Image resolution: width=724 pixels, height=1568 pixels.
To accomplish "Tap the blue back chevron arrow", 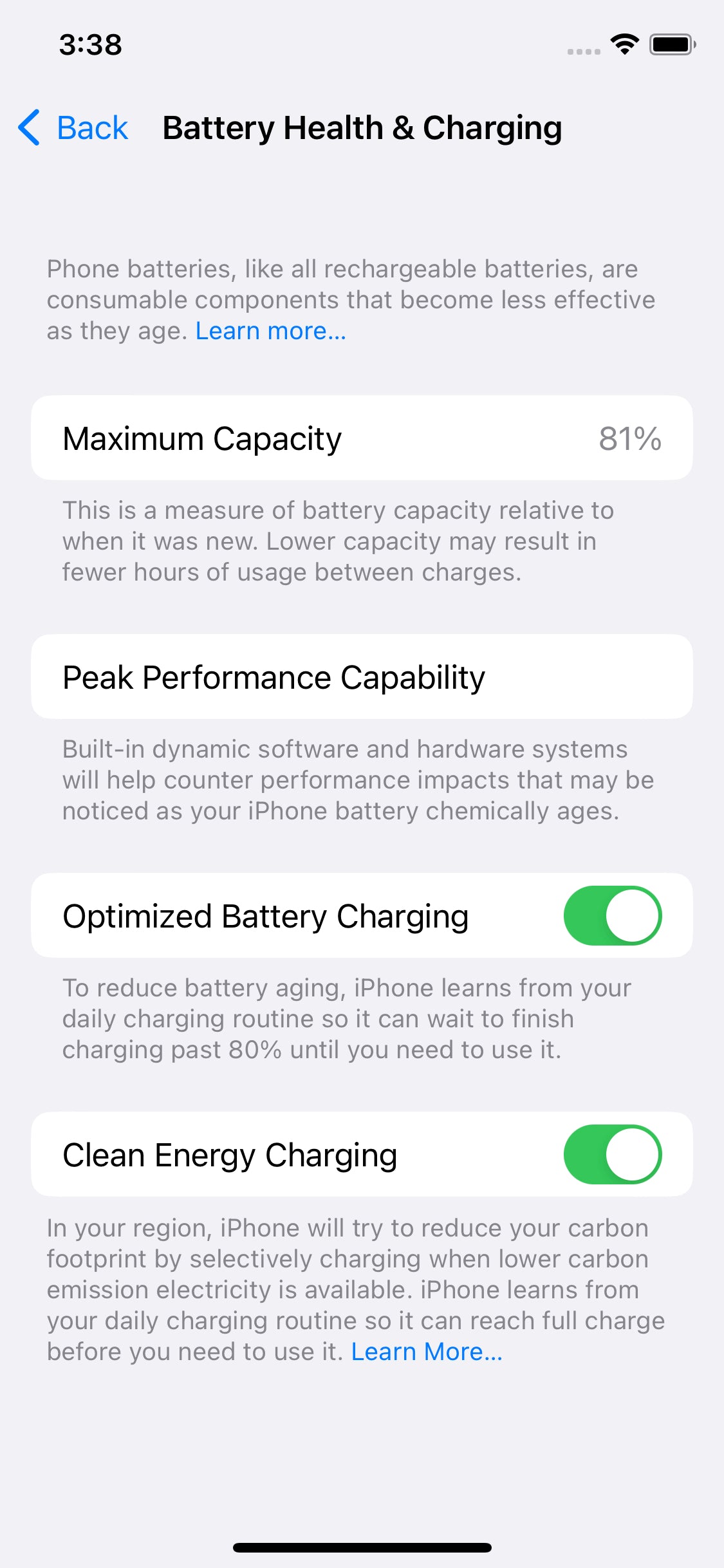I will pos(29,127).
